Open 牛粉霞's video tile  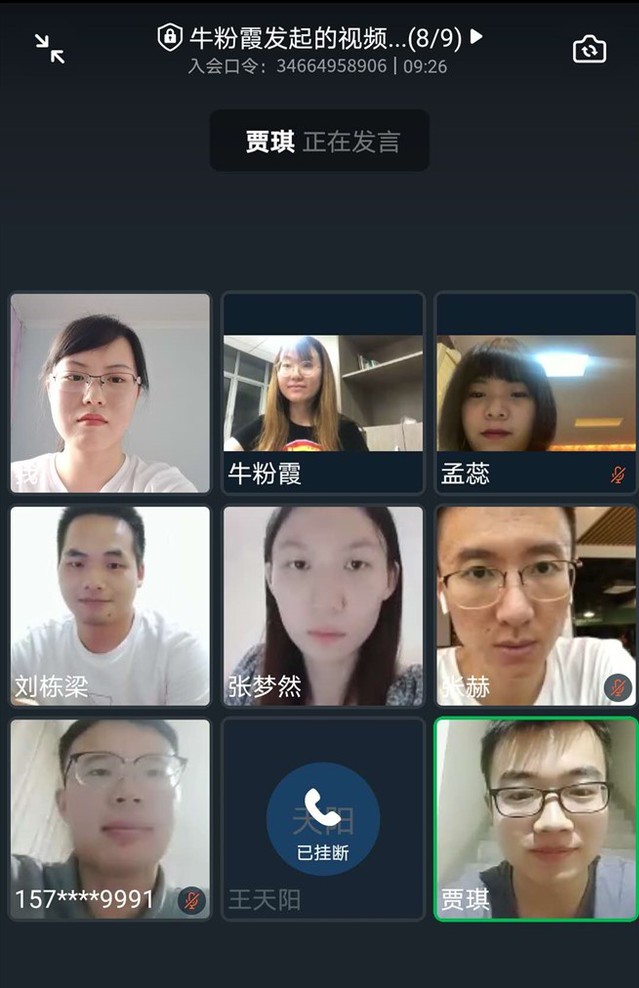pyautogui.click(x=323, y=393)
